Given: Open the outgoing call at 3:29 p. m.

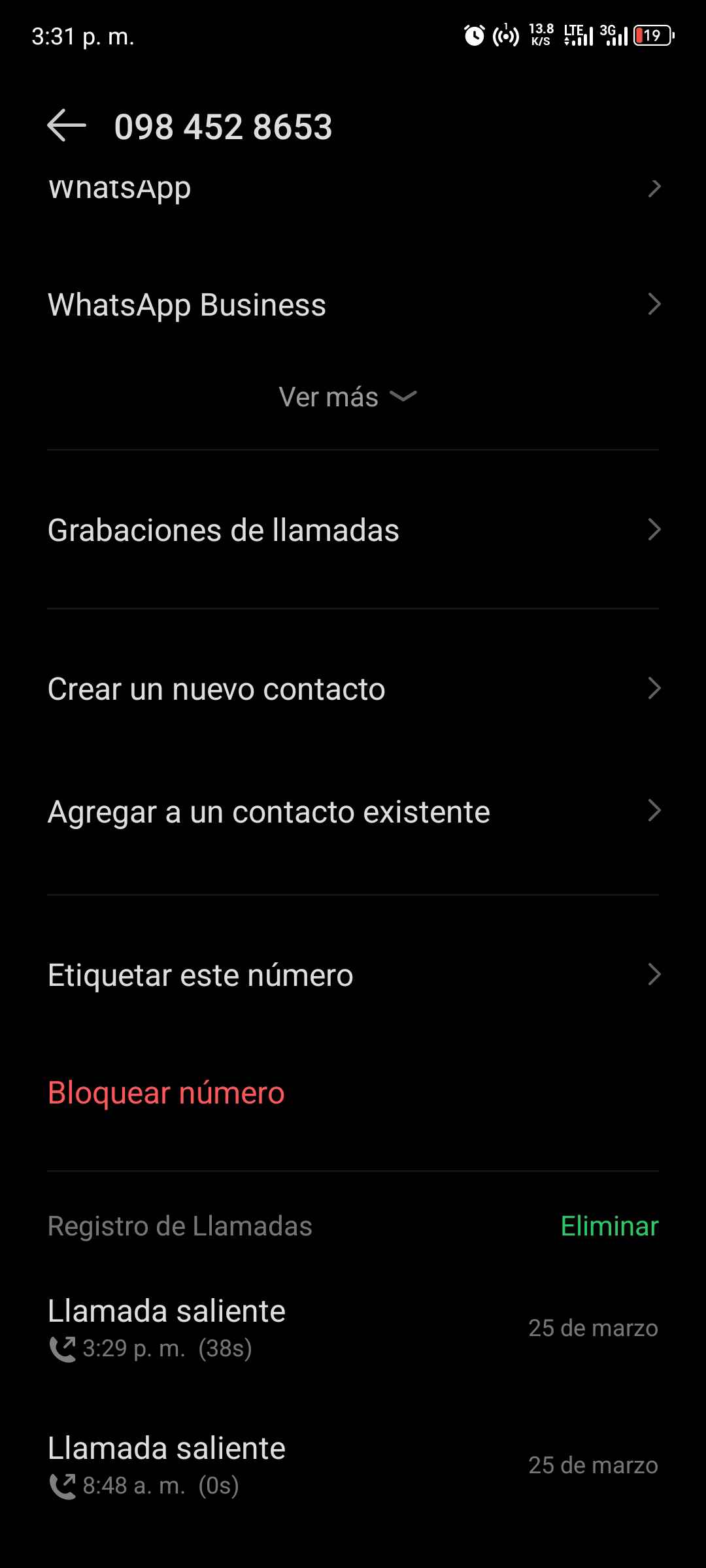Looking at the screenshot, I should click(353, 1328).
